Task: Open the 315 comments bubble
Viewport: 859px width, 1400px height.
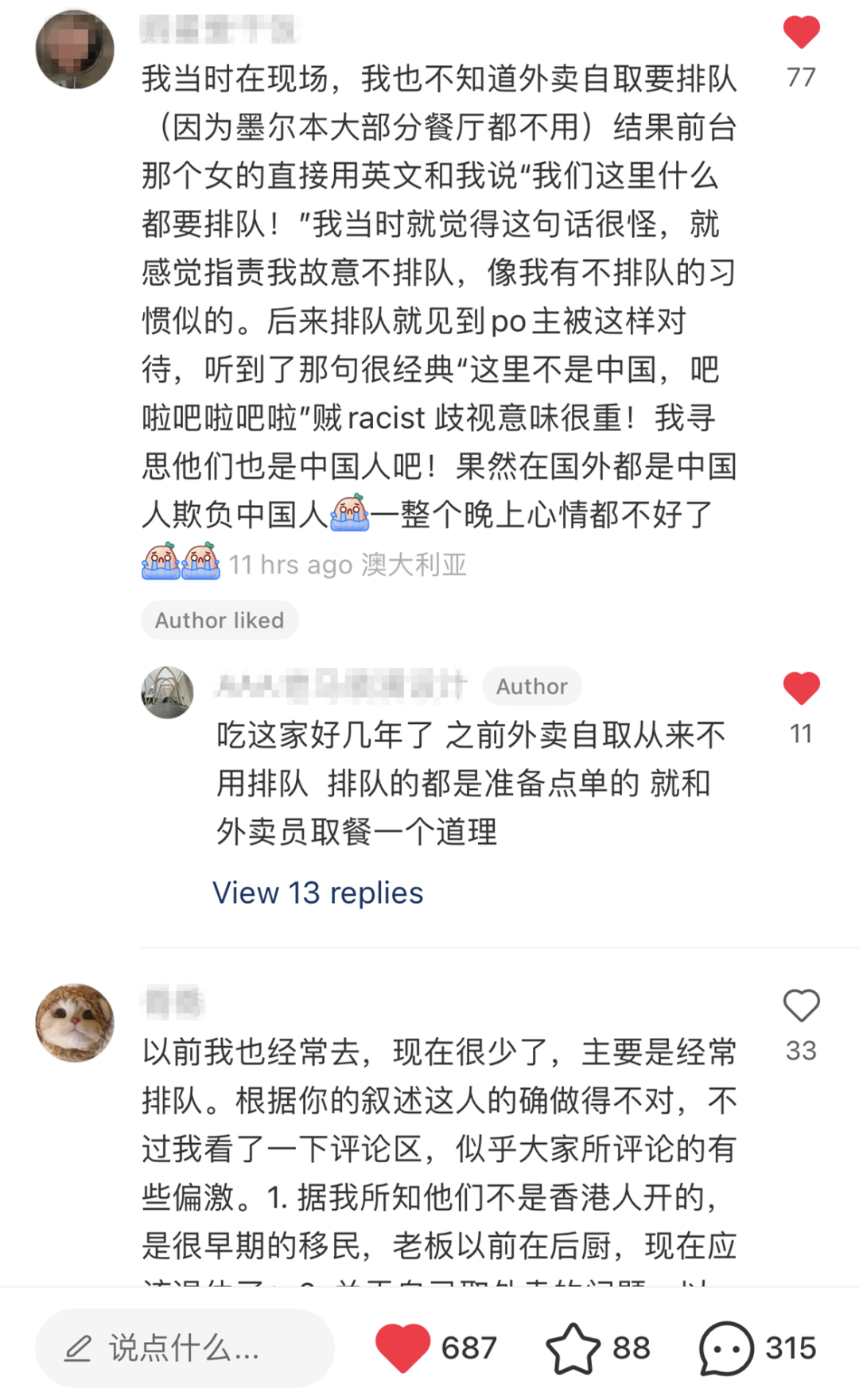Action: (725, 1347)
